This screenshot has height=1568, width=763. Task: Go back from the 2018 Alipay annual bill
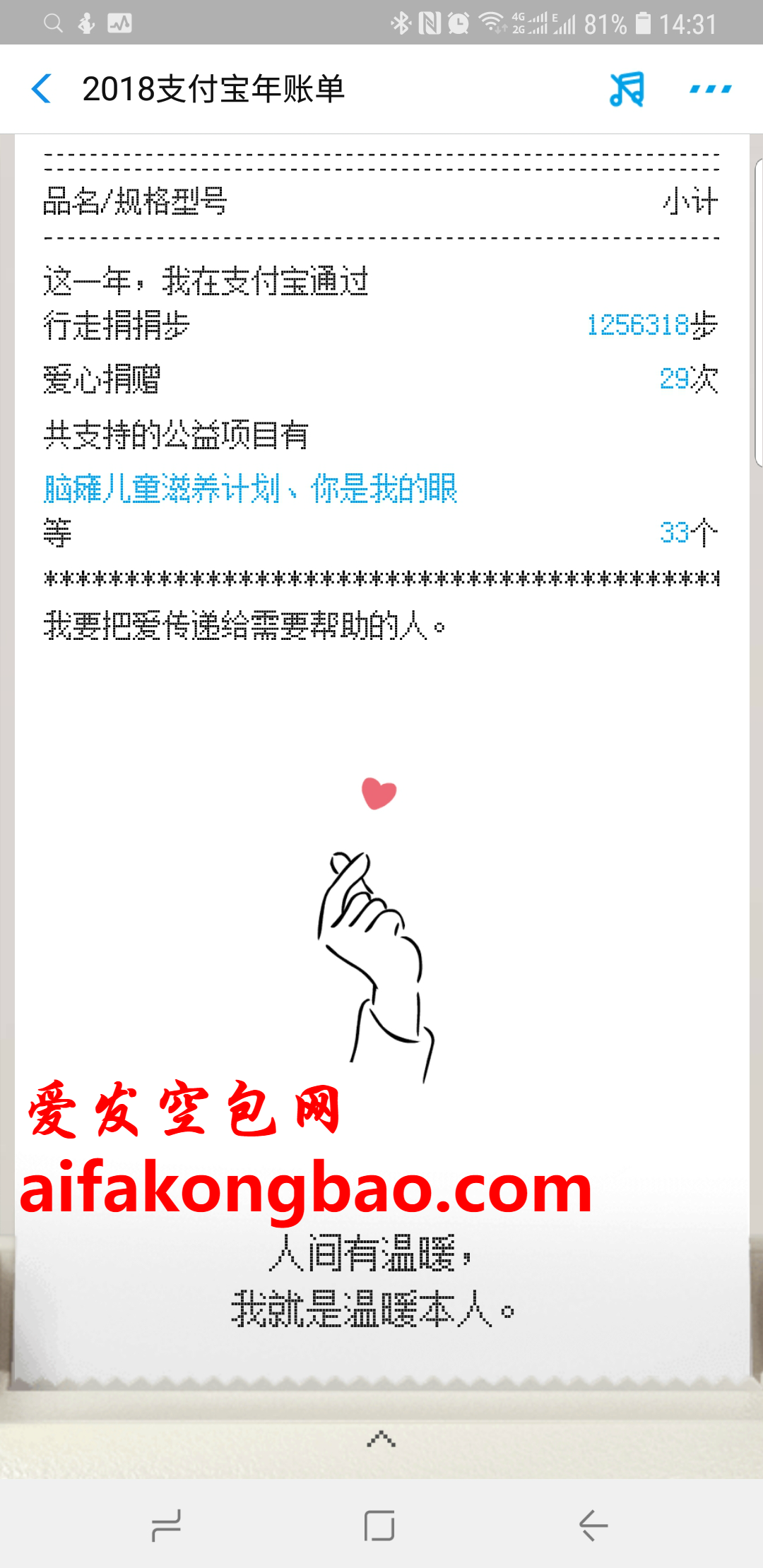pyautogui.click(x=42, y=89)
